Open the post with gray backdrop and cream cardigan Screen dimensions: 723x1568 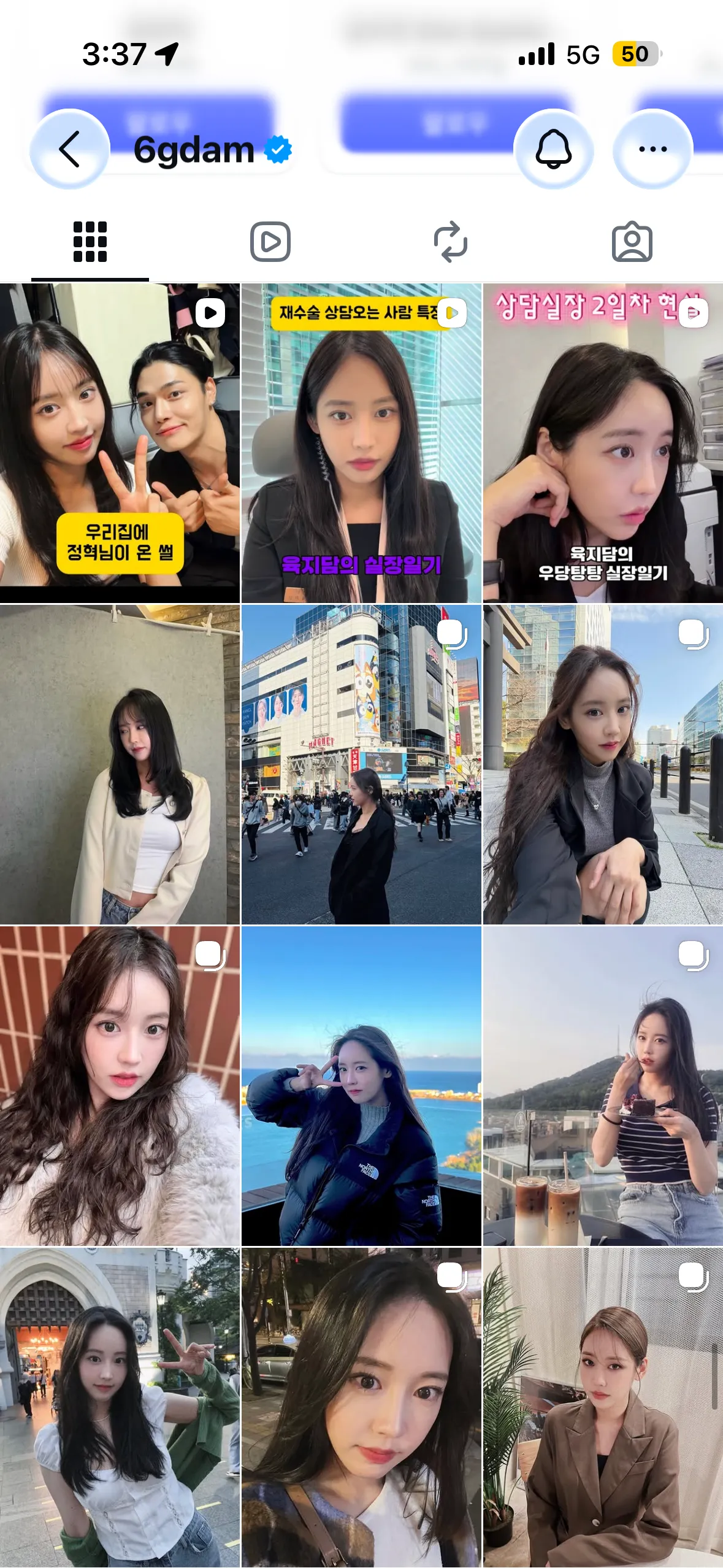pyautogui.click(x=120, y=764)
